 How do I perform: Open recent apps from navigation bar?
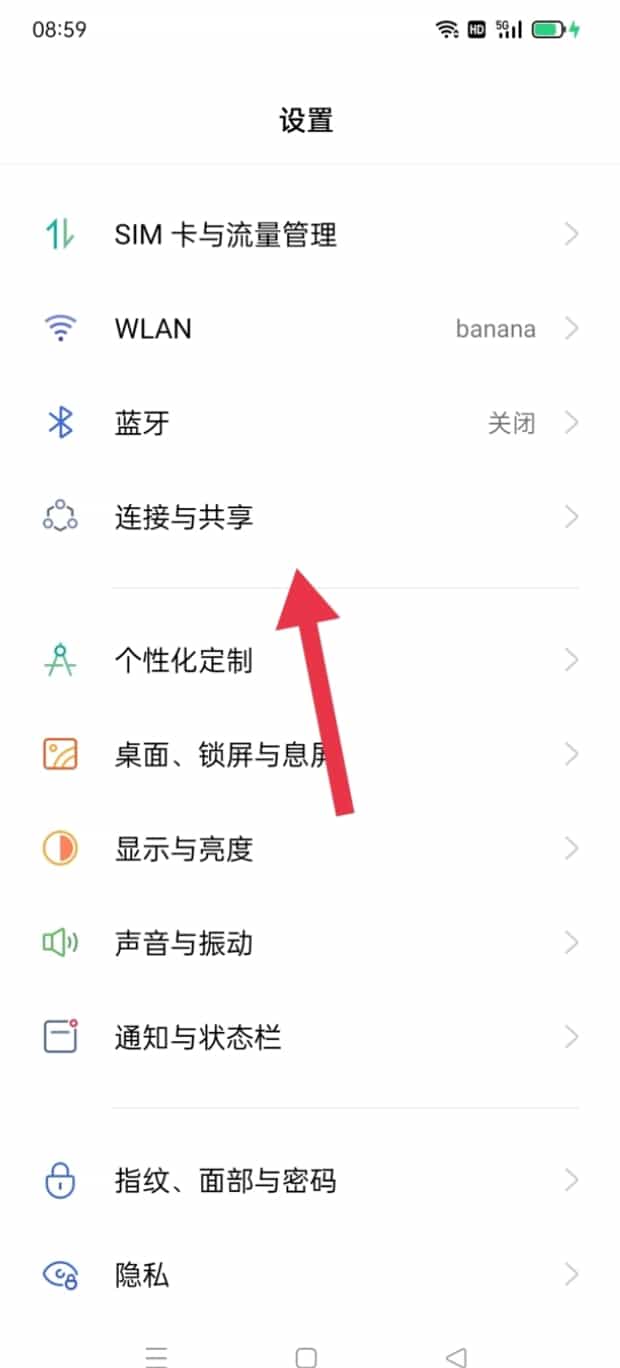point(156,1356)
